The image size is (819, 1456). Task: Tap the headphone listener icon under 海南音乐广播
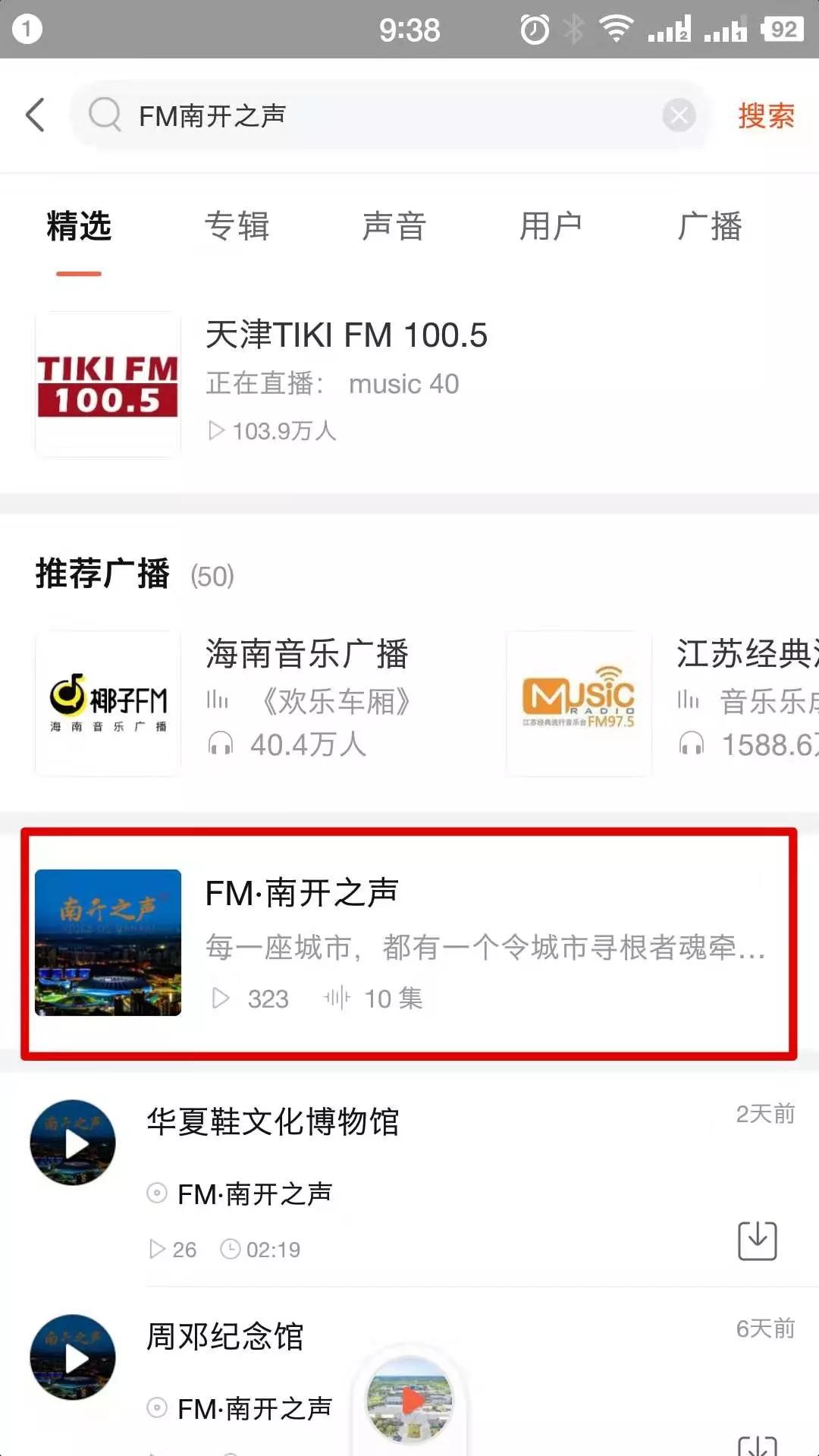coord(220,744)
